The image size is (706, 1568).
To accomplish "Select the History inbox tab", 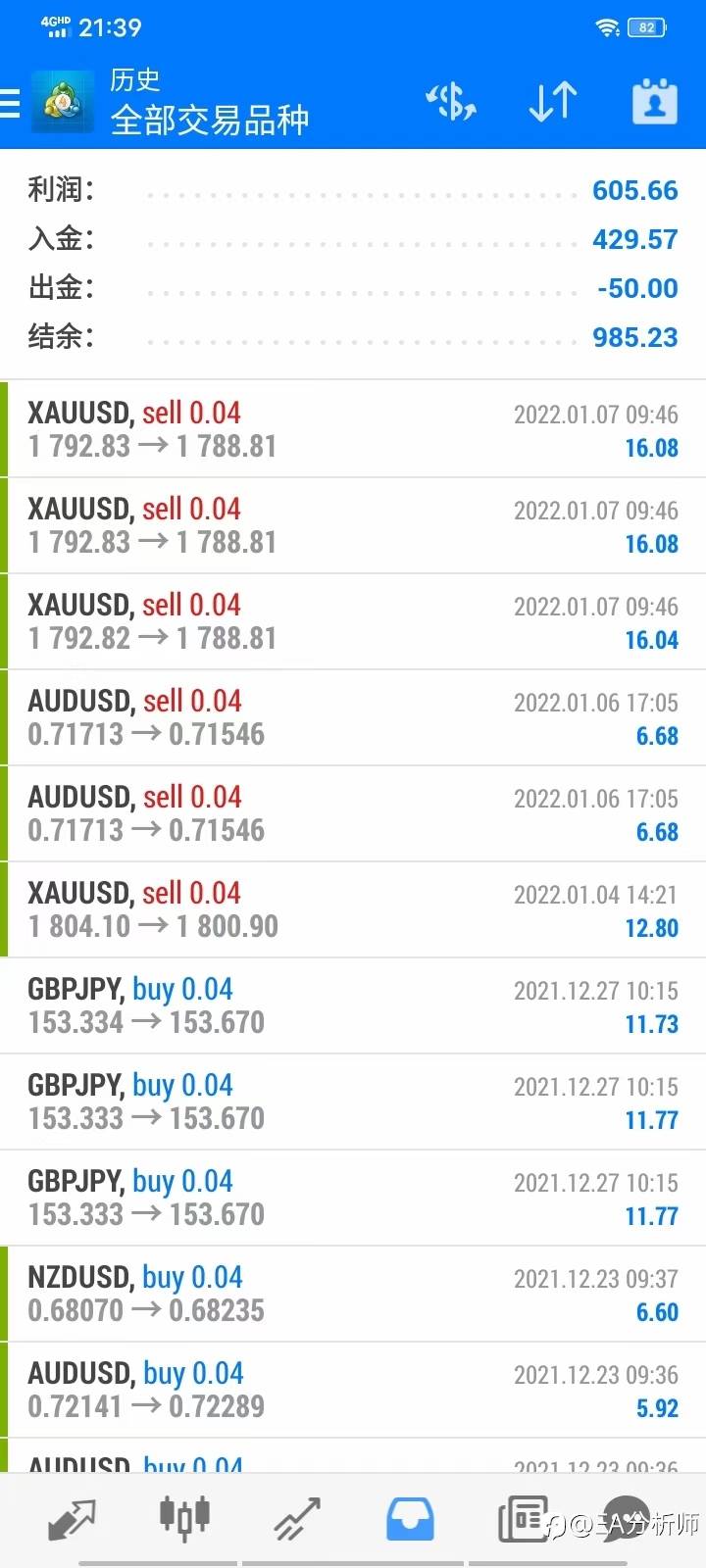I will [410, 1519].
